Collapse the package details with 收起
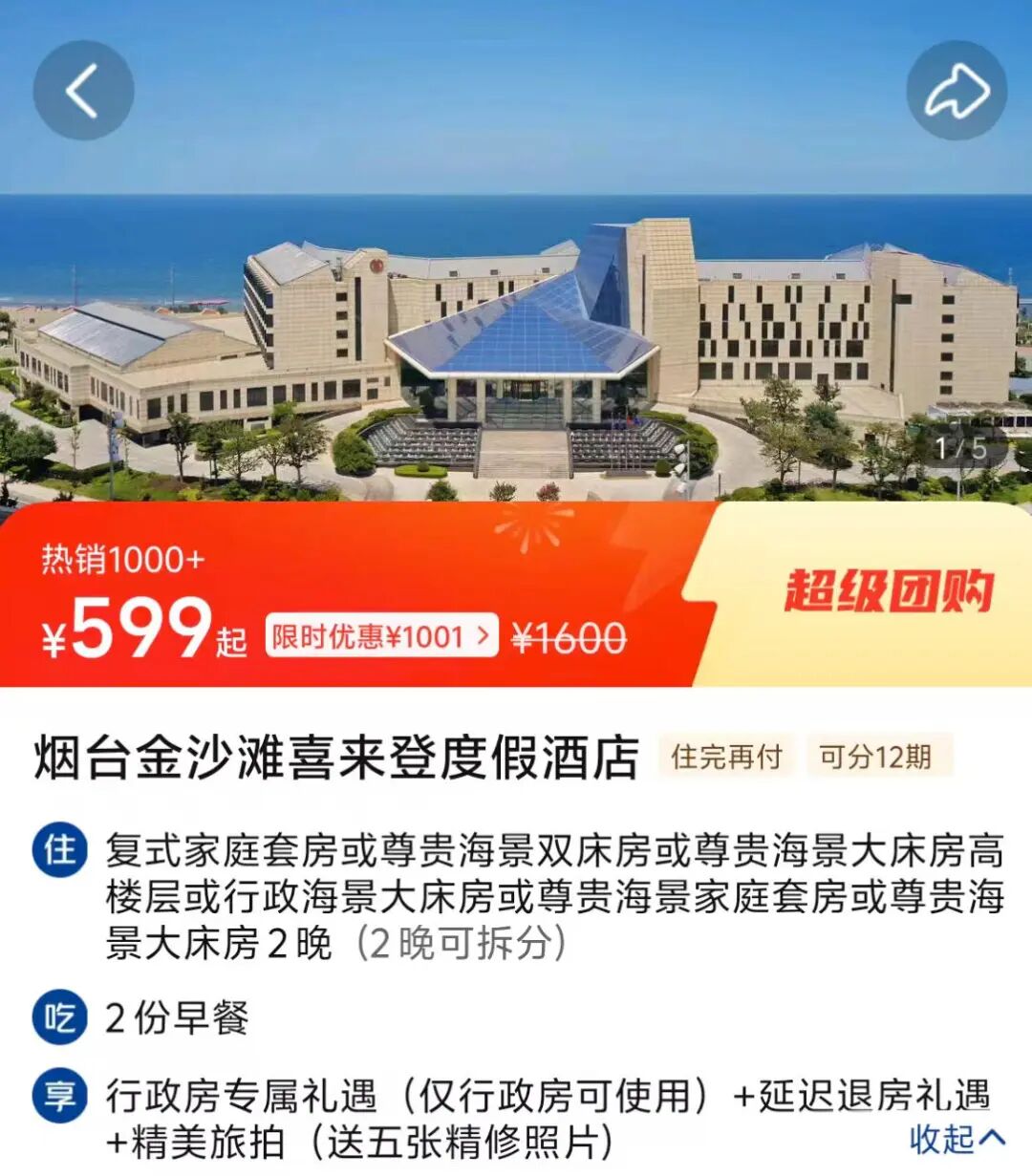 click(957, 1139)
